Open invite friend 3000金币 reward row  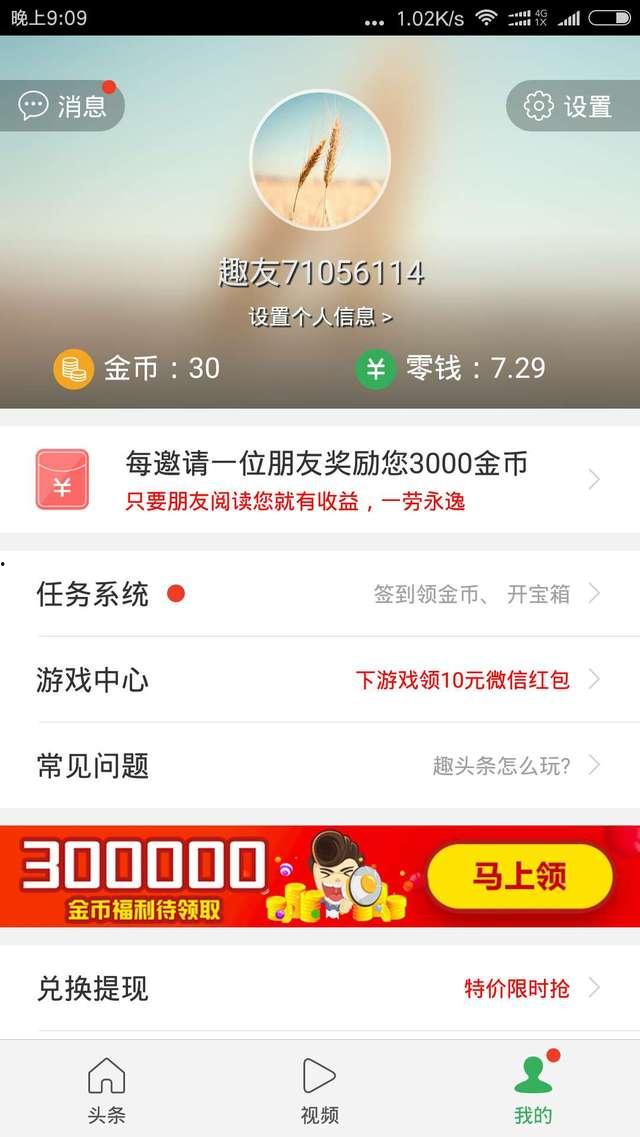[320, 480]
